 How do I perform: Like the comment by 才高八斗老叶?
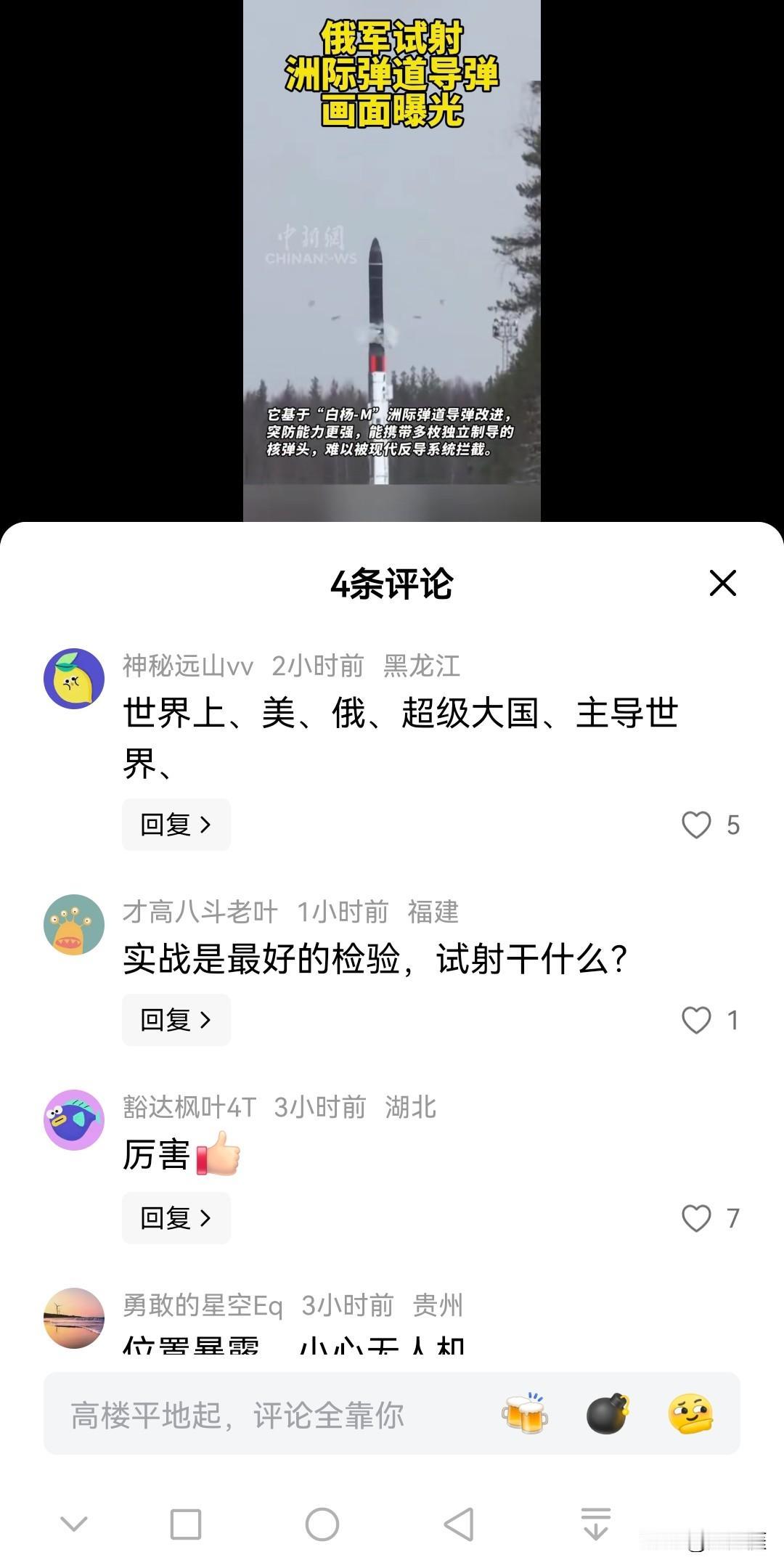pos(696,1020)
